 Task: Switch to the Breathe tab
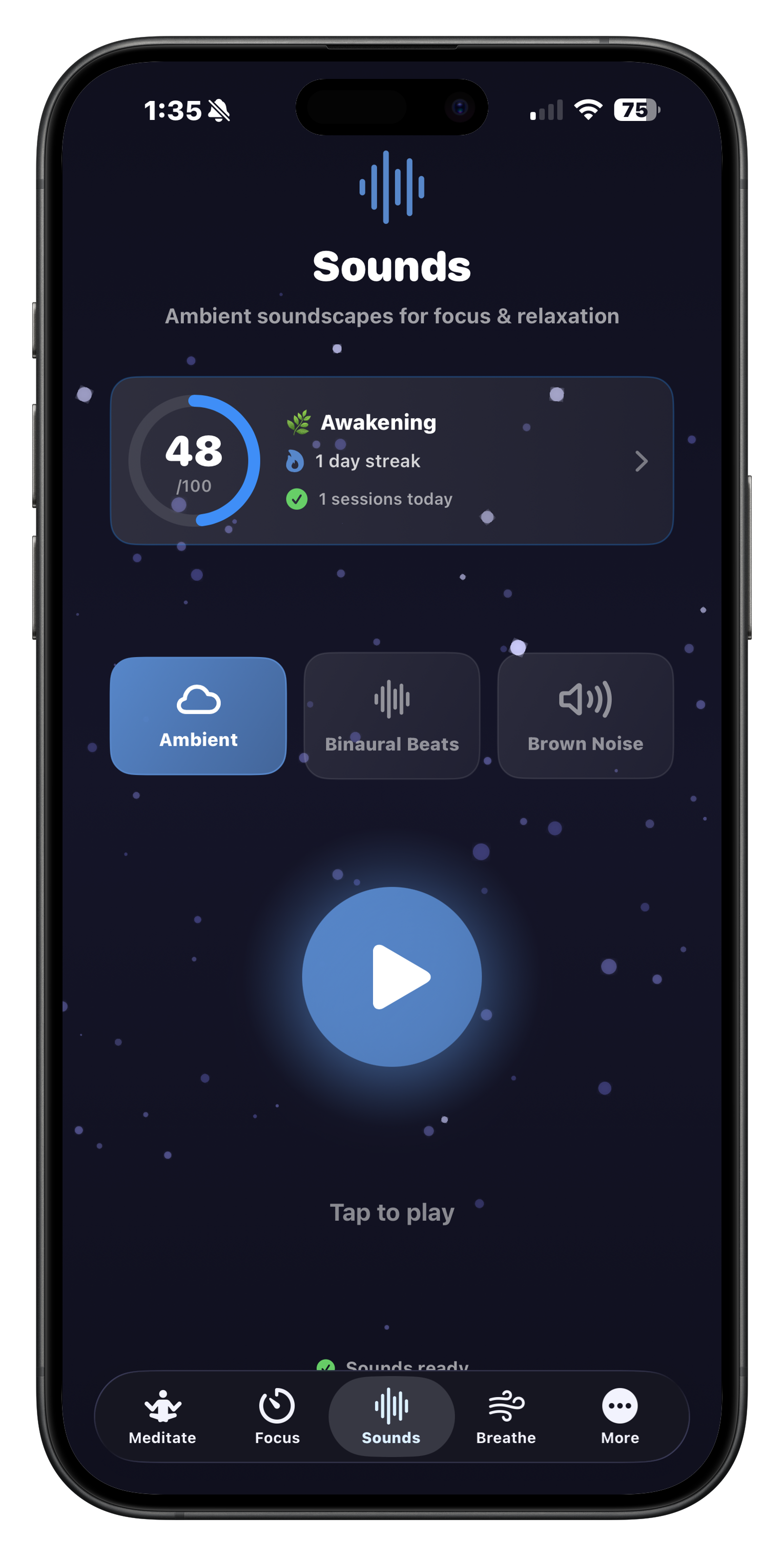tap(506, 1416)
